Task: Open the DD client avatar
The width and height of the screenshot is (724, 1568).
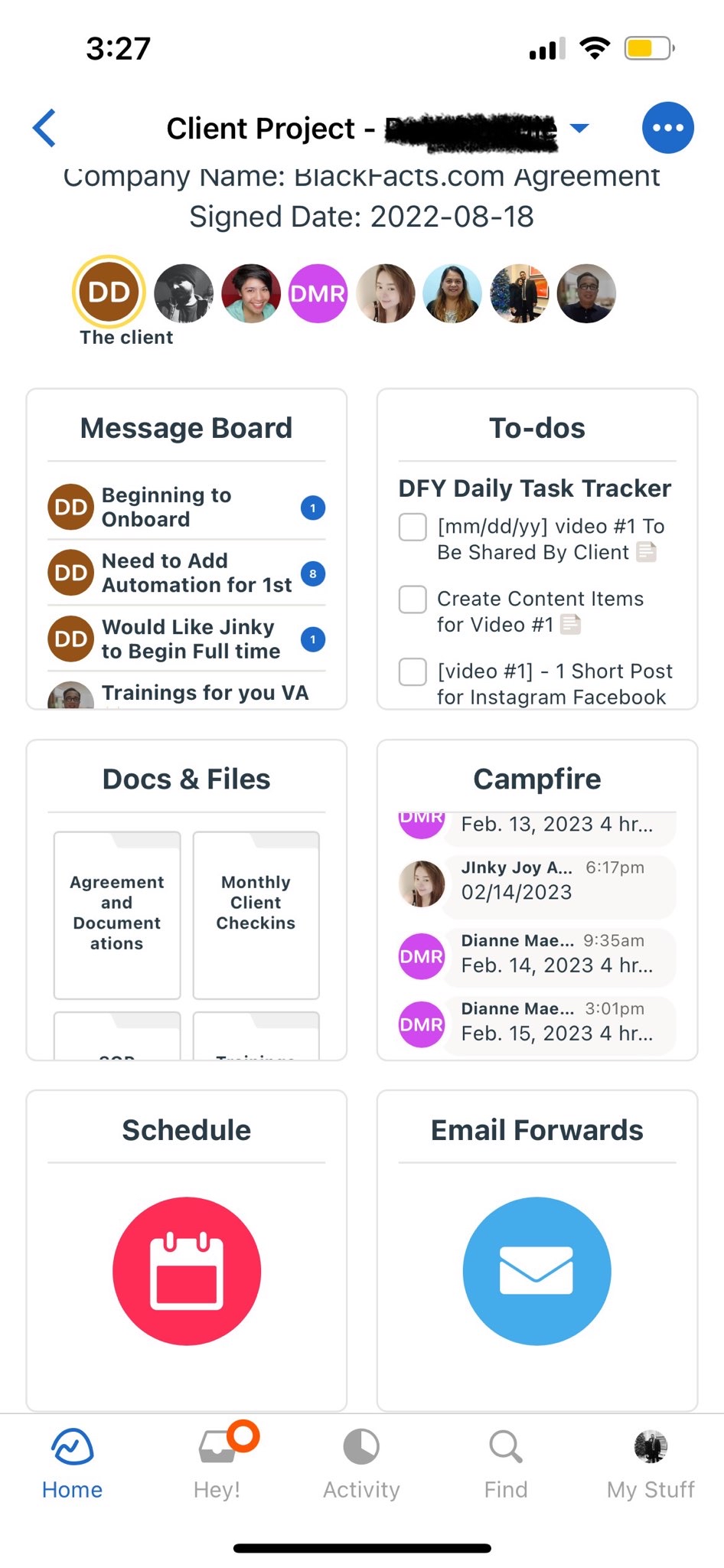Action: (x=109, y=292)
